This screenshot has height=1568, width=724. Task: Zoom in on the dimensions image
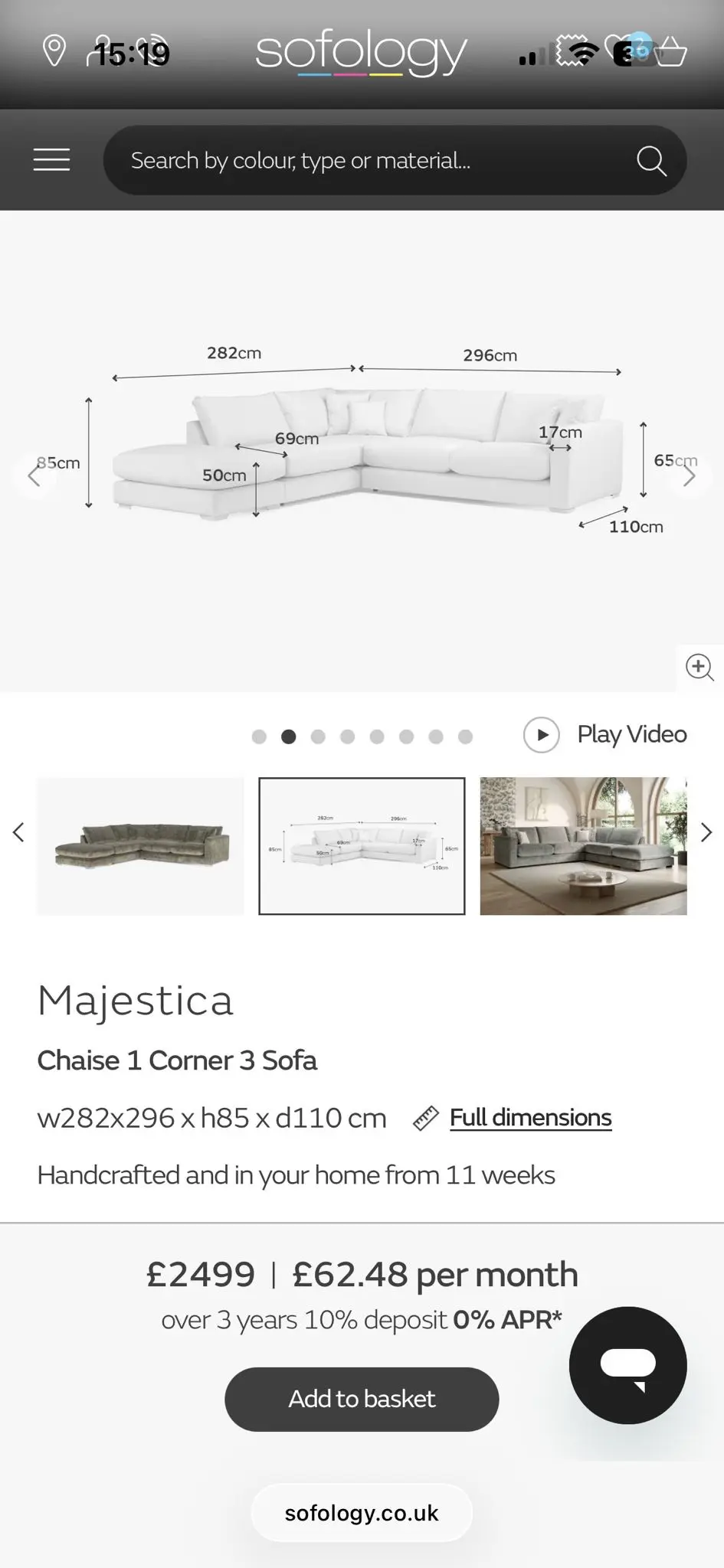pos(699,667)
